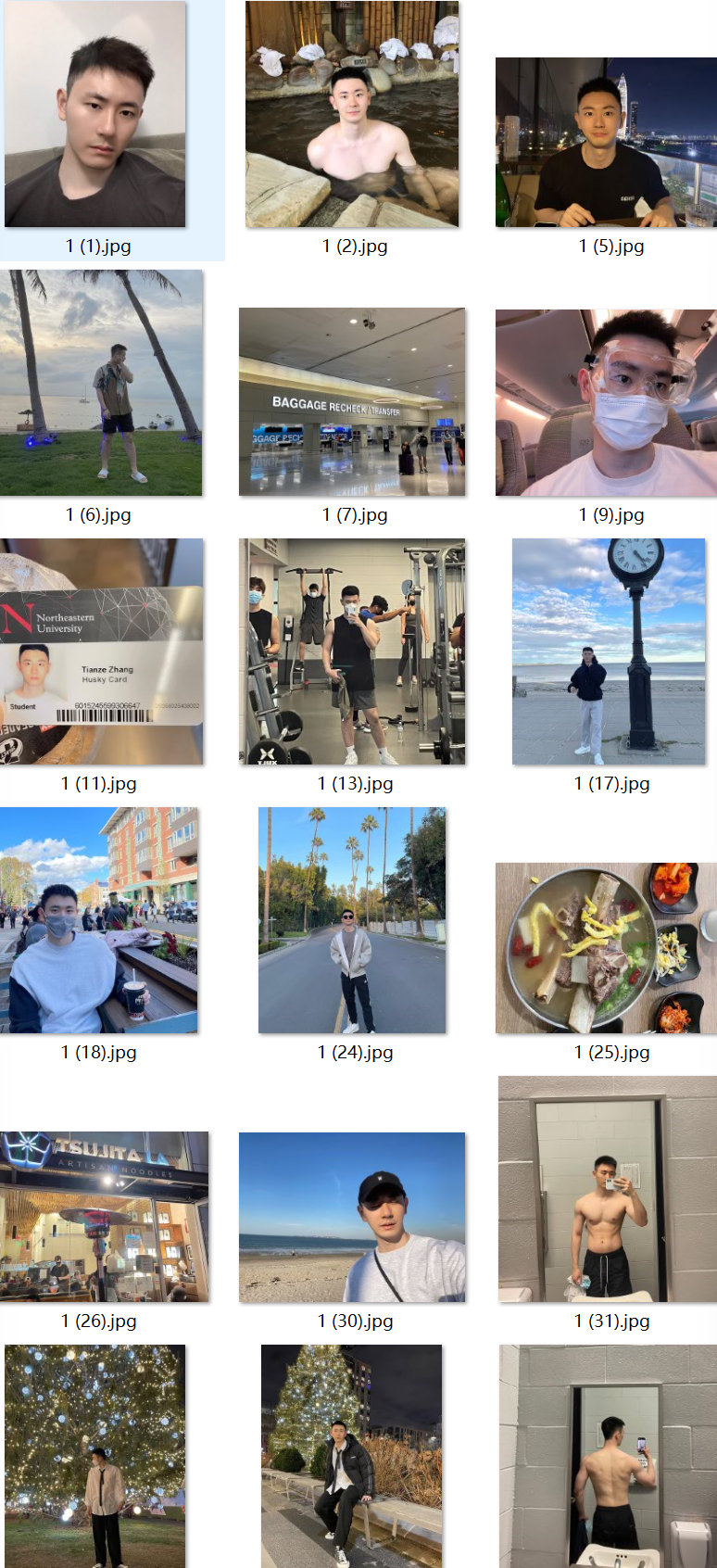The height and width of the screenshot is (1568, 717).
Task: Open the file 1 (1).jpg
Action: 94,114
